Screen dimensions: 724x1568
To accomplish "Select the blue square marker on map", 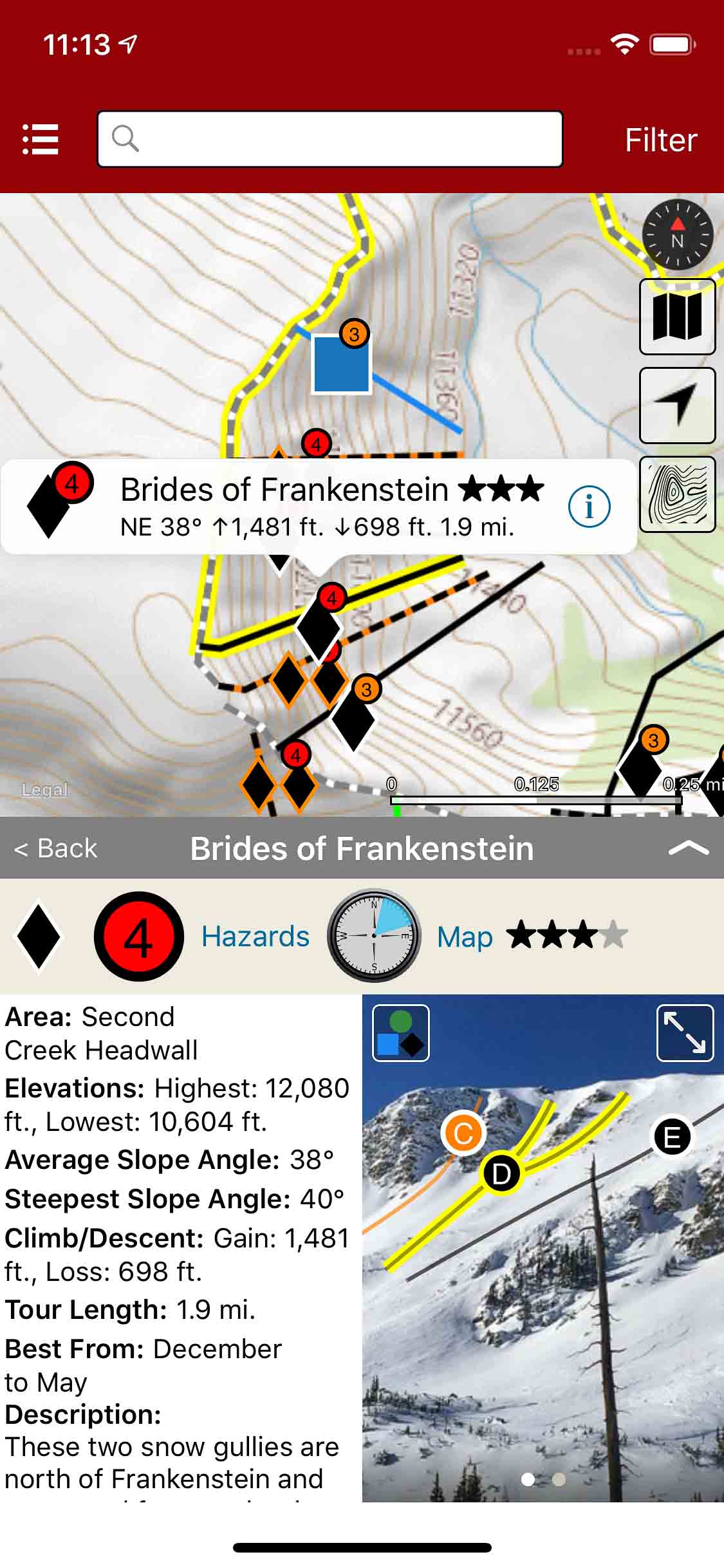I will (341, 362).
